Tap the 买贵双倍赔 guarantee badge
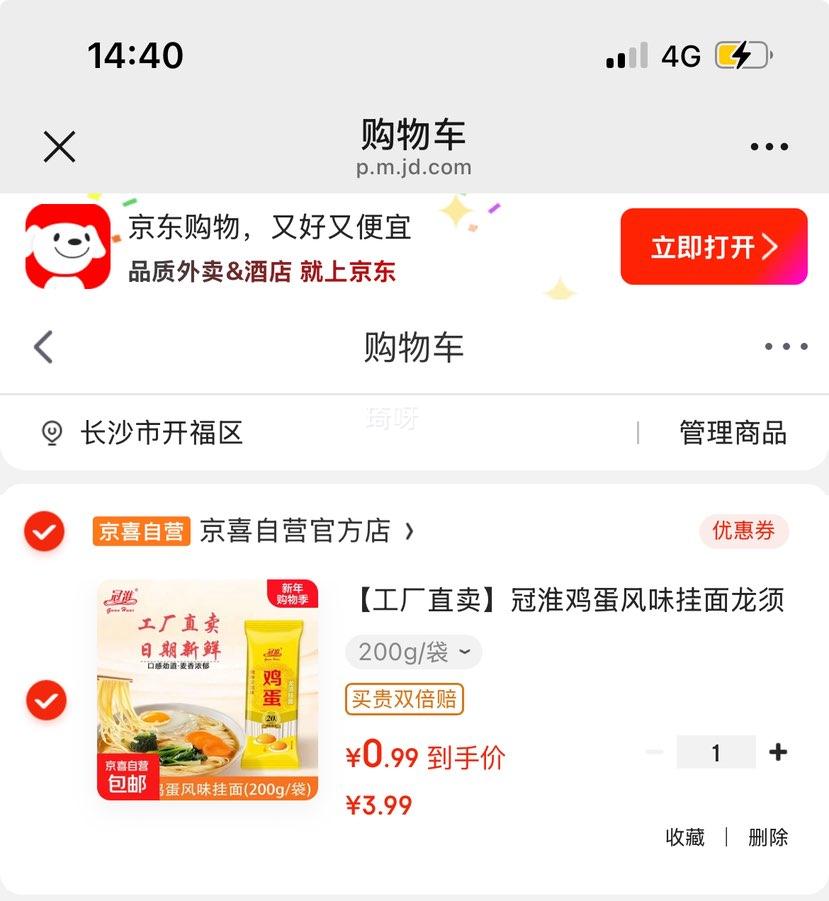Viewport: 829px width, 901px height. pos(403,701)
